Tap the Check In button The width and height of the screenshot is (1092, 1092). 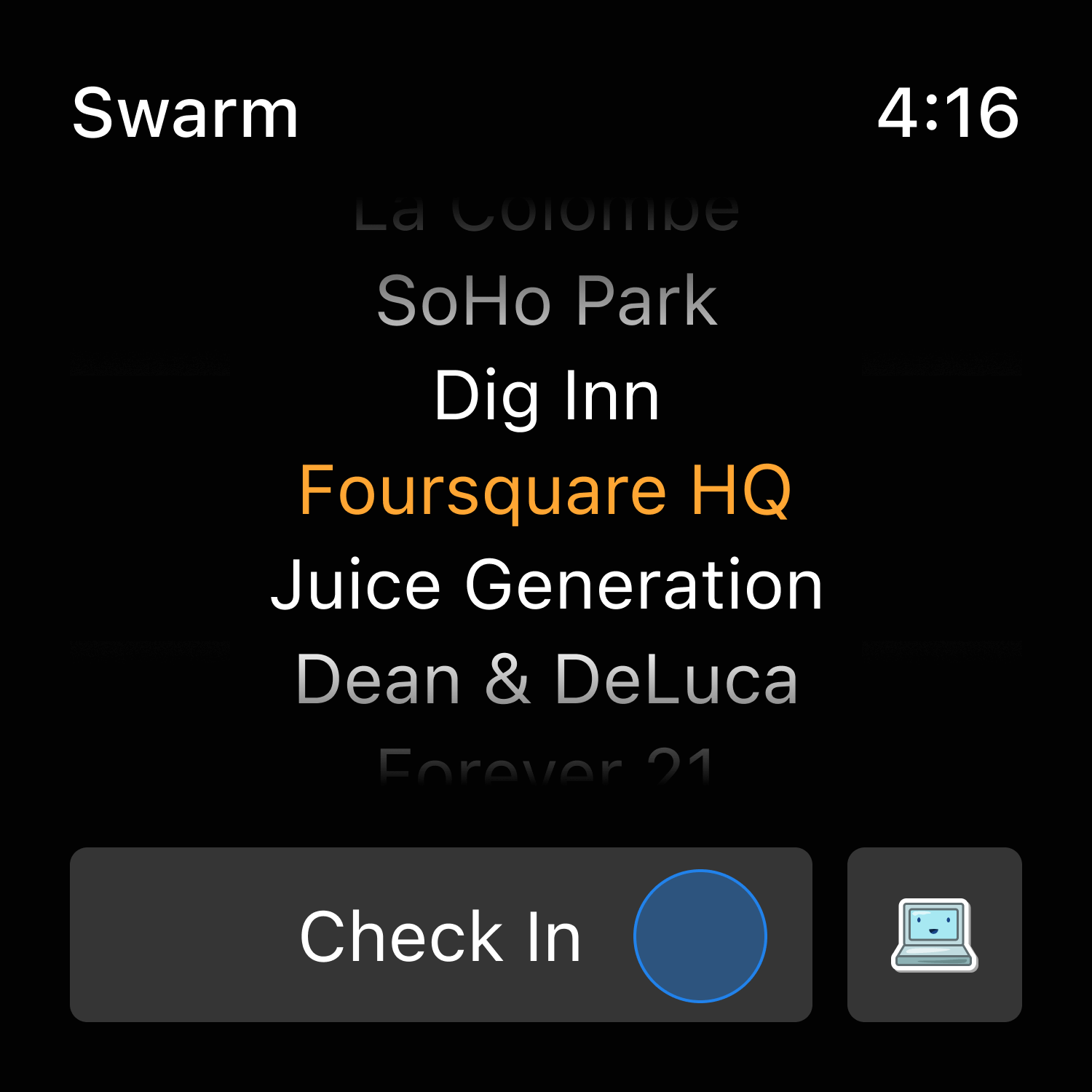[x=440, y=935]
